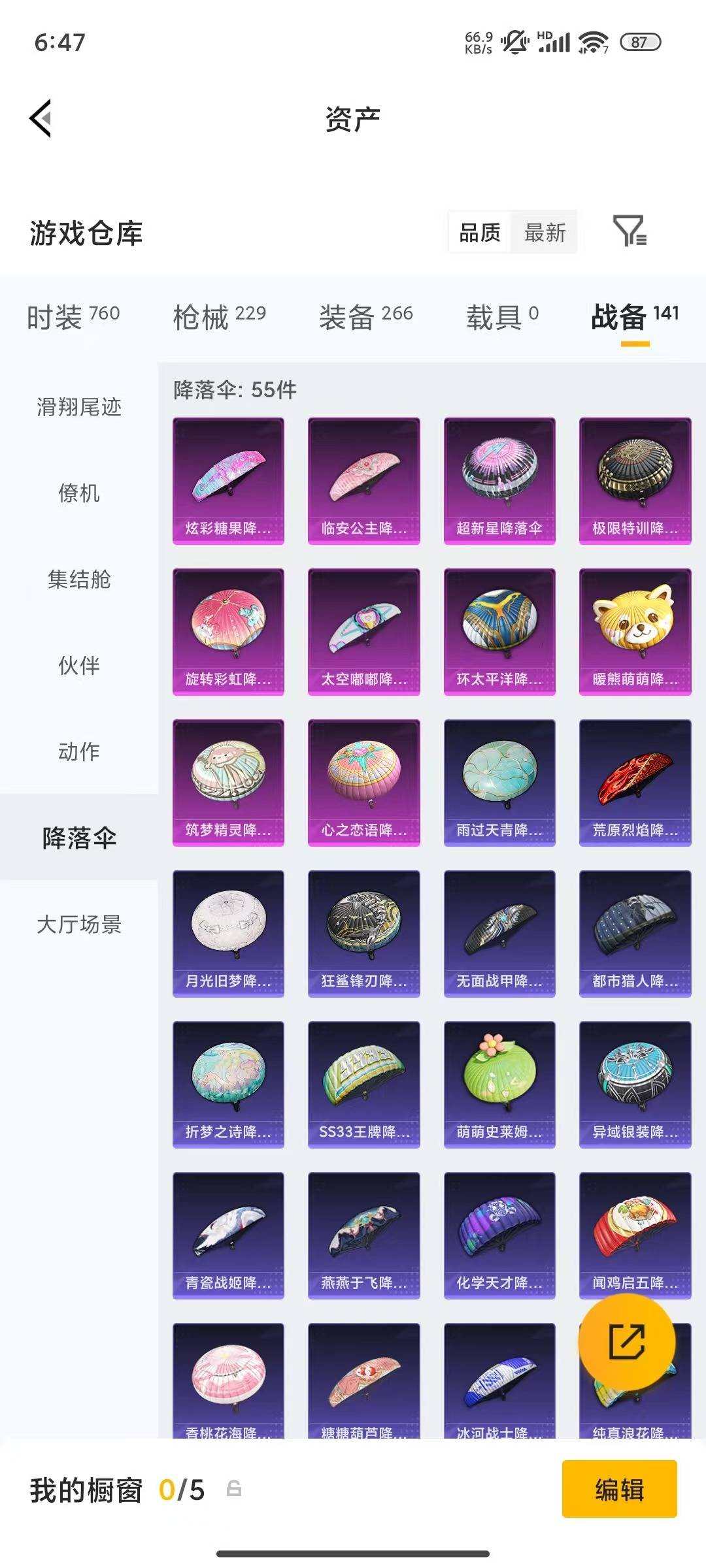706x1568 pixels.
Task: Switch to the 装备 tab
Action: coord(366,317)
